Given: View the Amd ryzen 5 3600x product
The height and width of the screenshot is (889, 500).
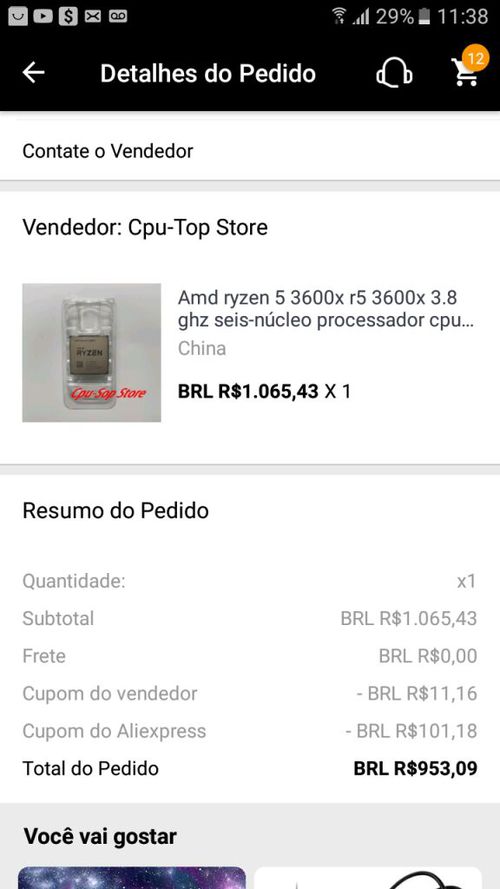Looking at the screenshot, I should 250,352.
